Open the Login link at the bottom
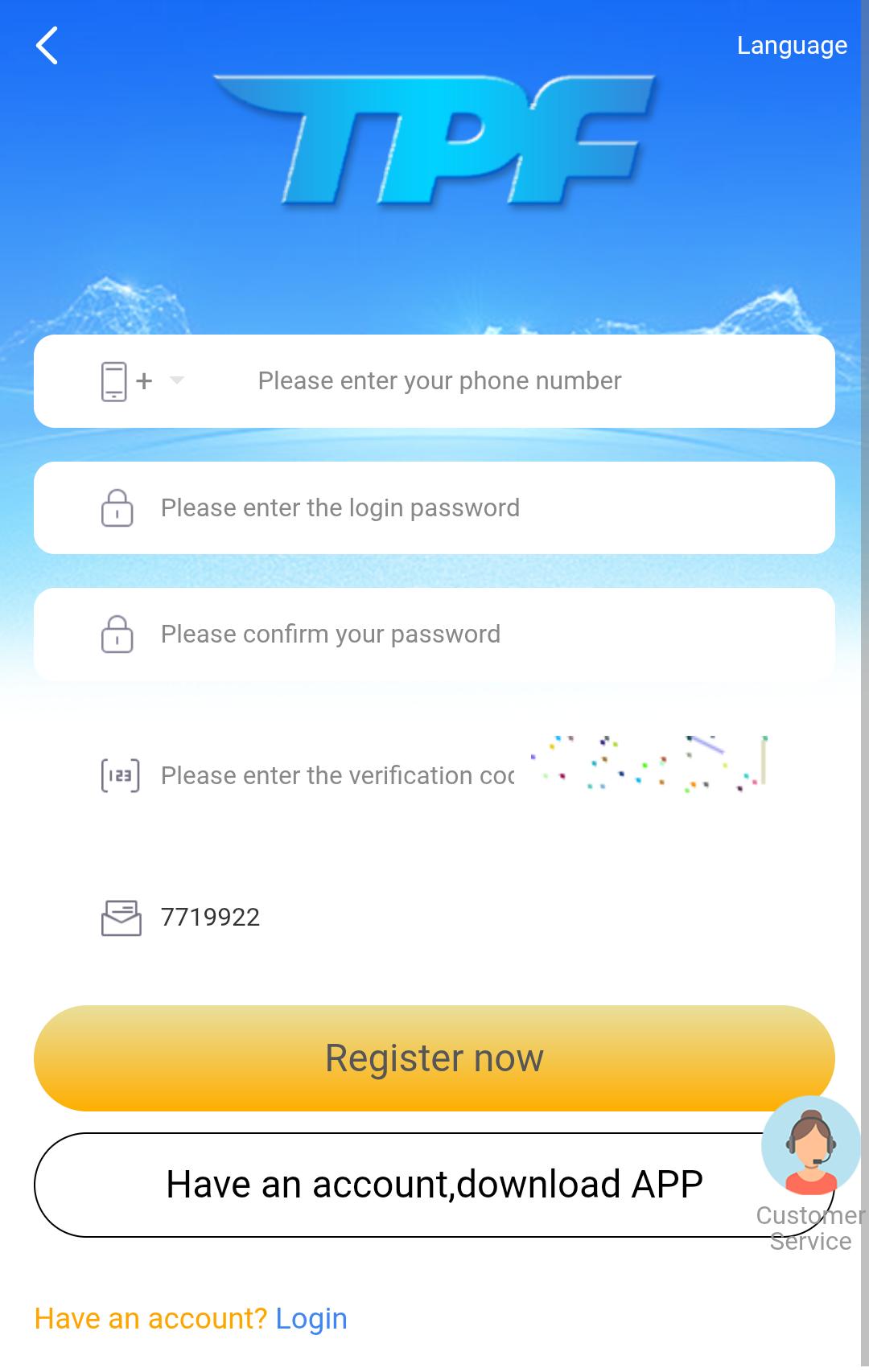869x1372 pixels. pyautogui.click(x=311, y=1317)
